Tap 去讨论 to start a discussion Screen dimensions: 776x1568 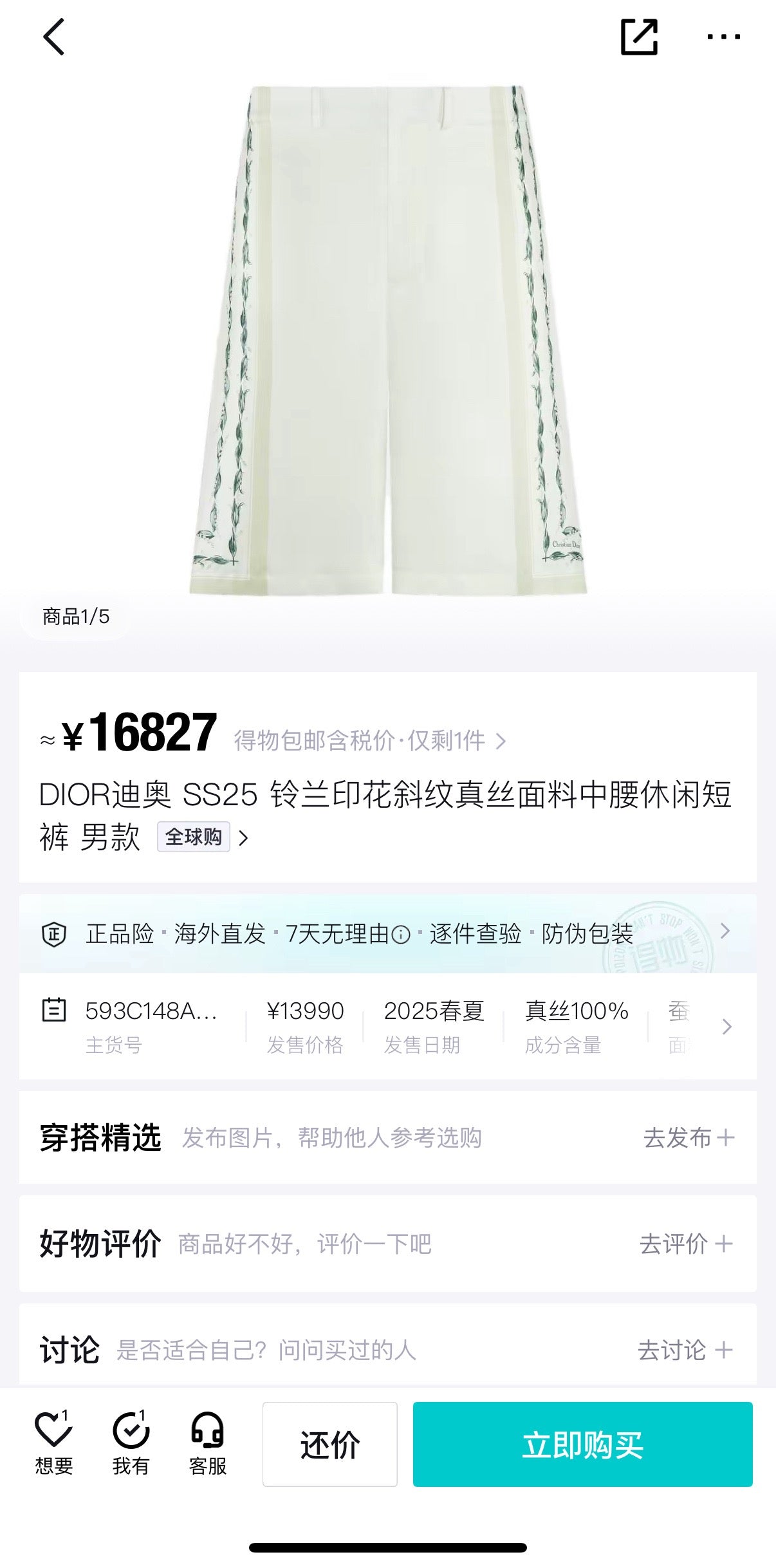tap(685, 1350)
